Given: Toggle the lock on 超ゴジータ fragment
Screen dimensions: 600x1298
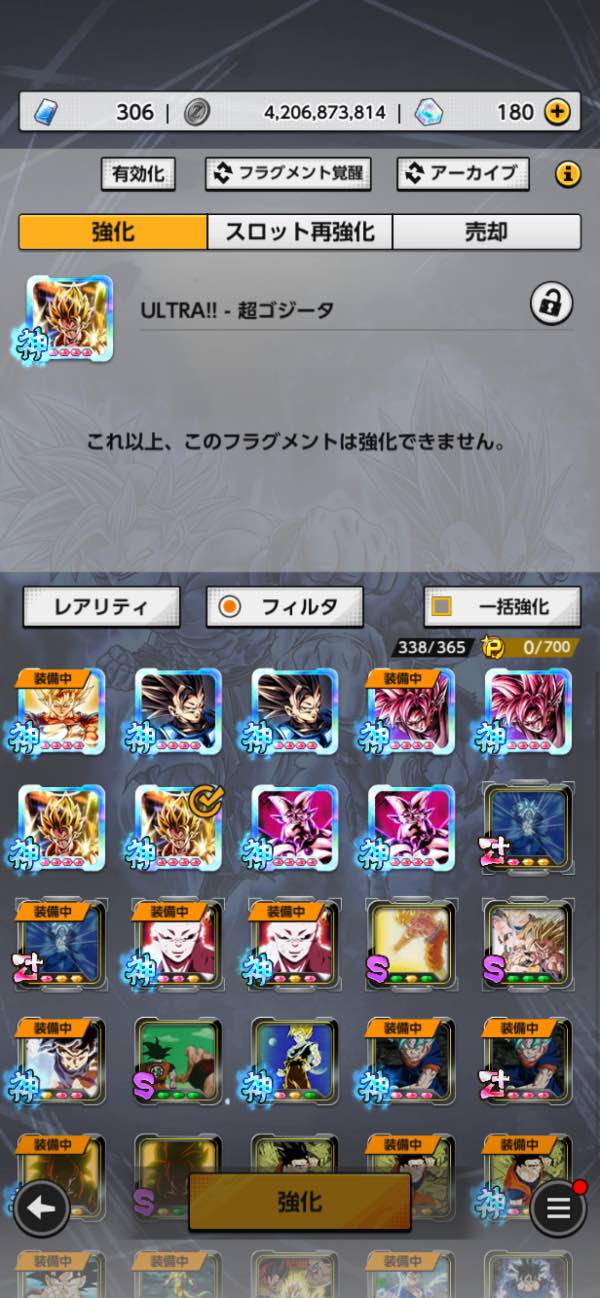Looking at the screenshot, I should (551, 303).
